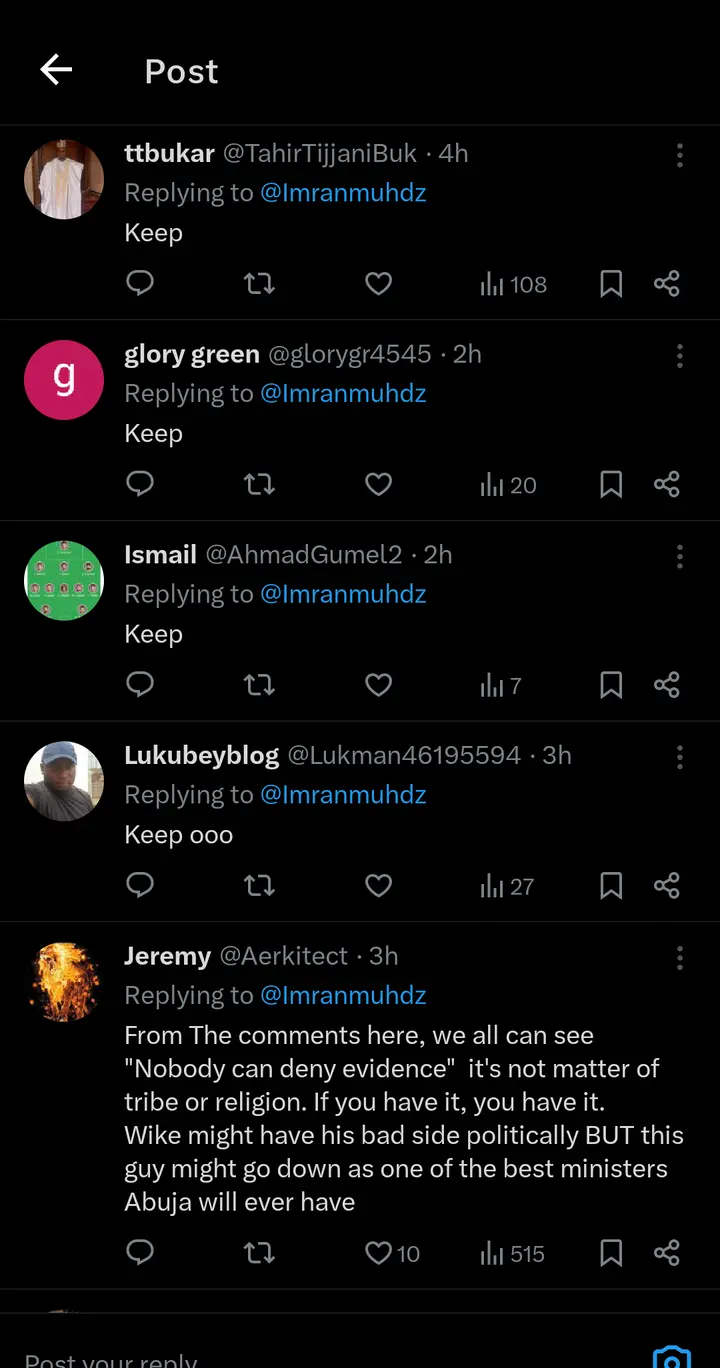The image size is (720, 1368).
Task: View analytics for Jeremy's reply with 515 views
Action: tap(512, 1253)
